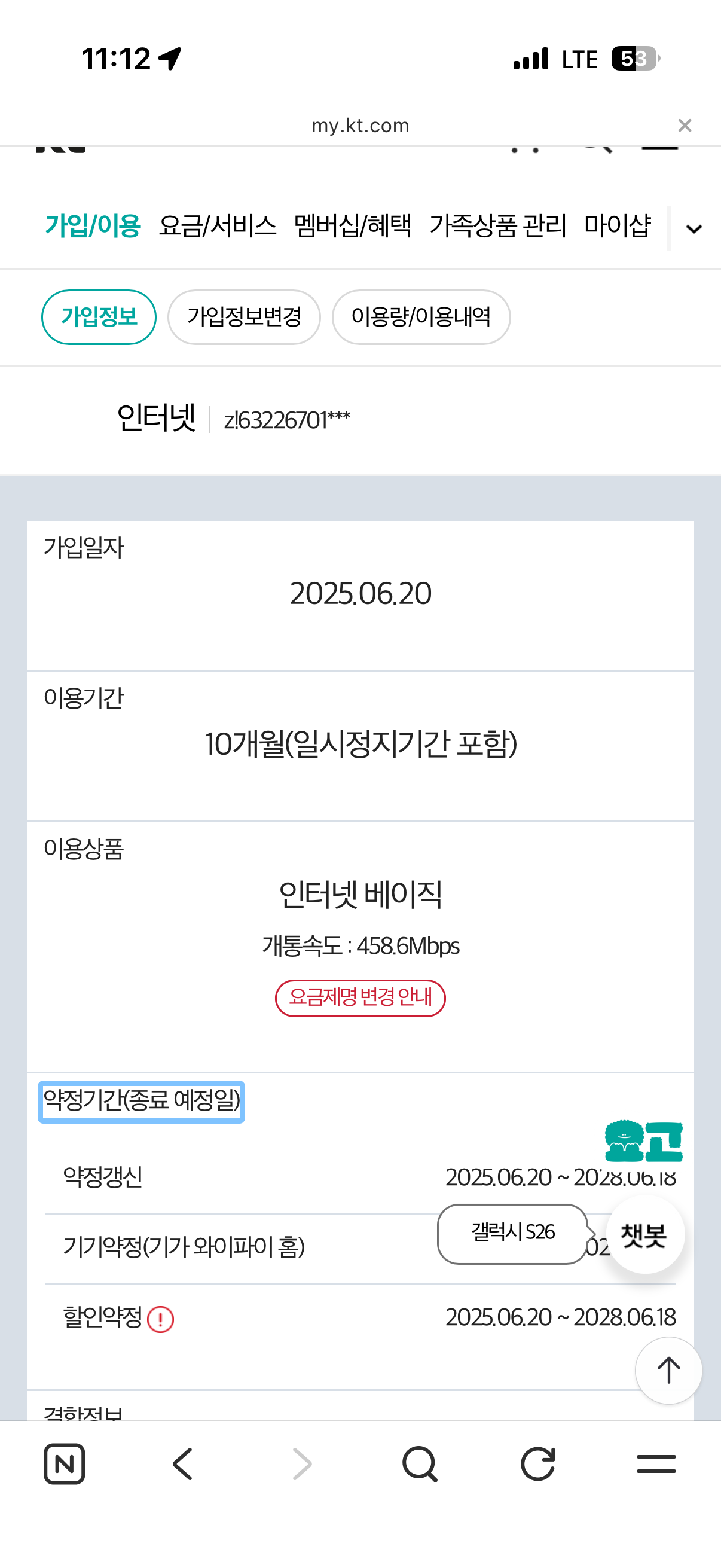
Task: Expand the top menu chevron
Action: (x=693, y=230)
